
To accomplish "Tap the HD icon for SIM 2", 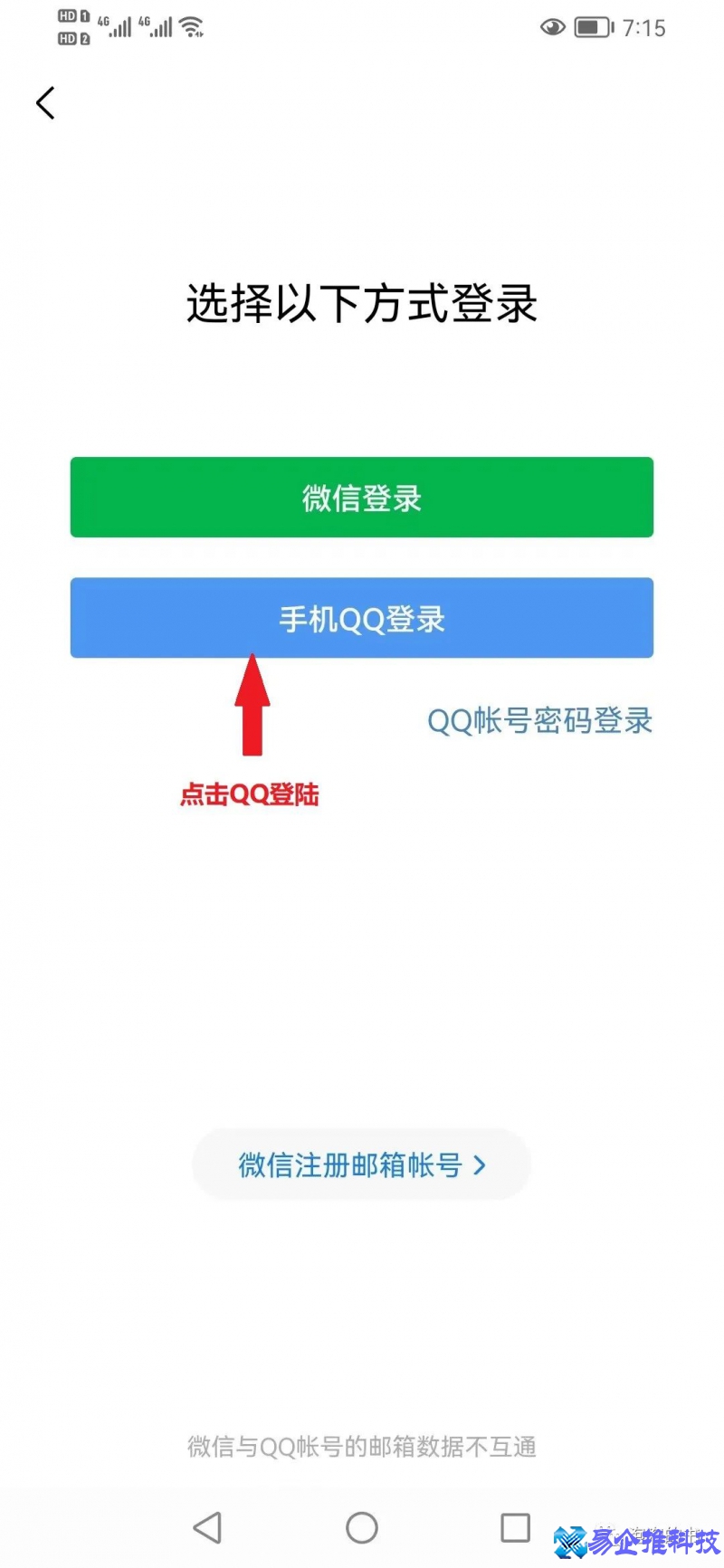I will 70,39.
